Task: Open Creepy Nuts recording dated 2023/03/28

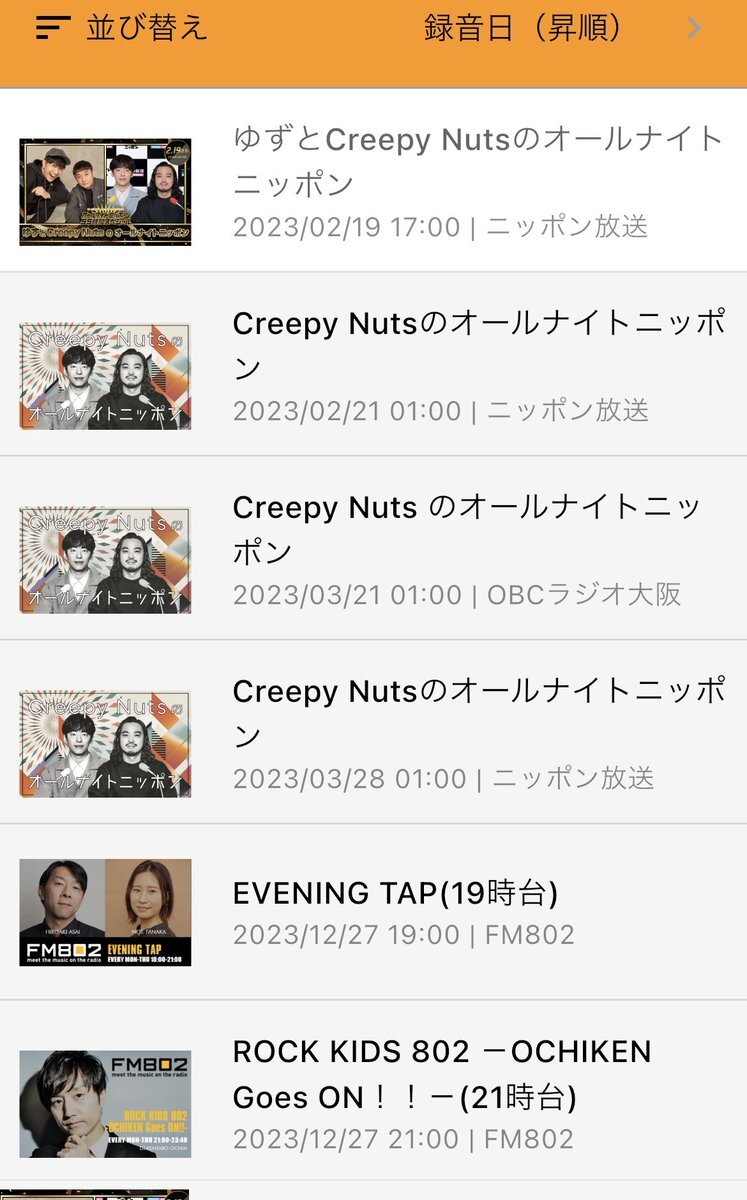Action: click(373, 732)
